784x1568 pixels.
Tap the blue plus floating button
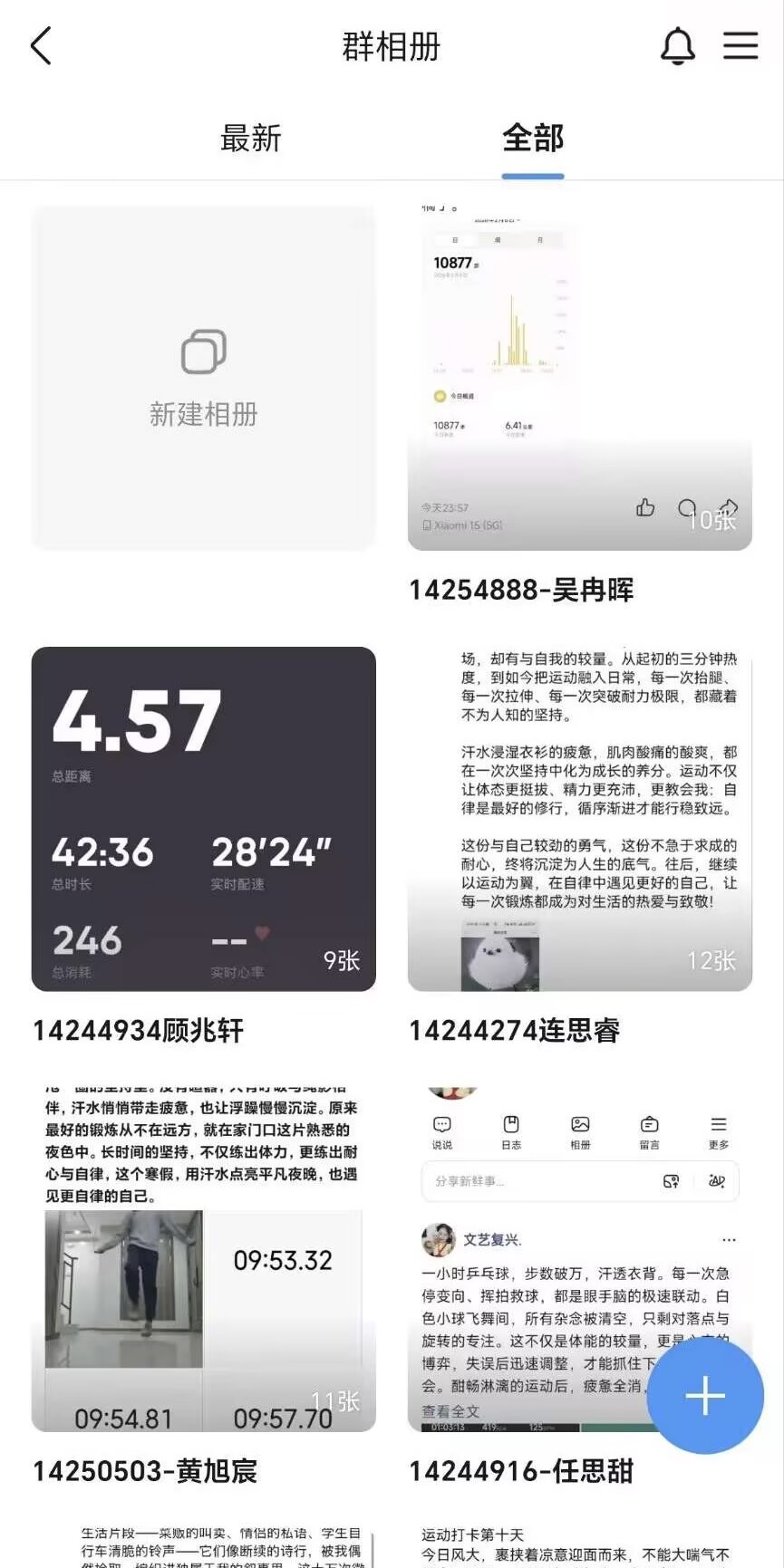pos(704,1396)
